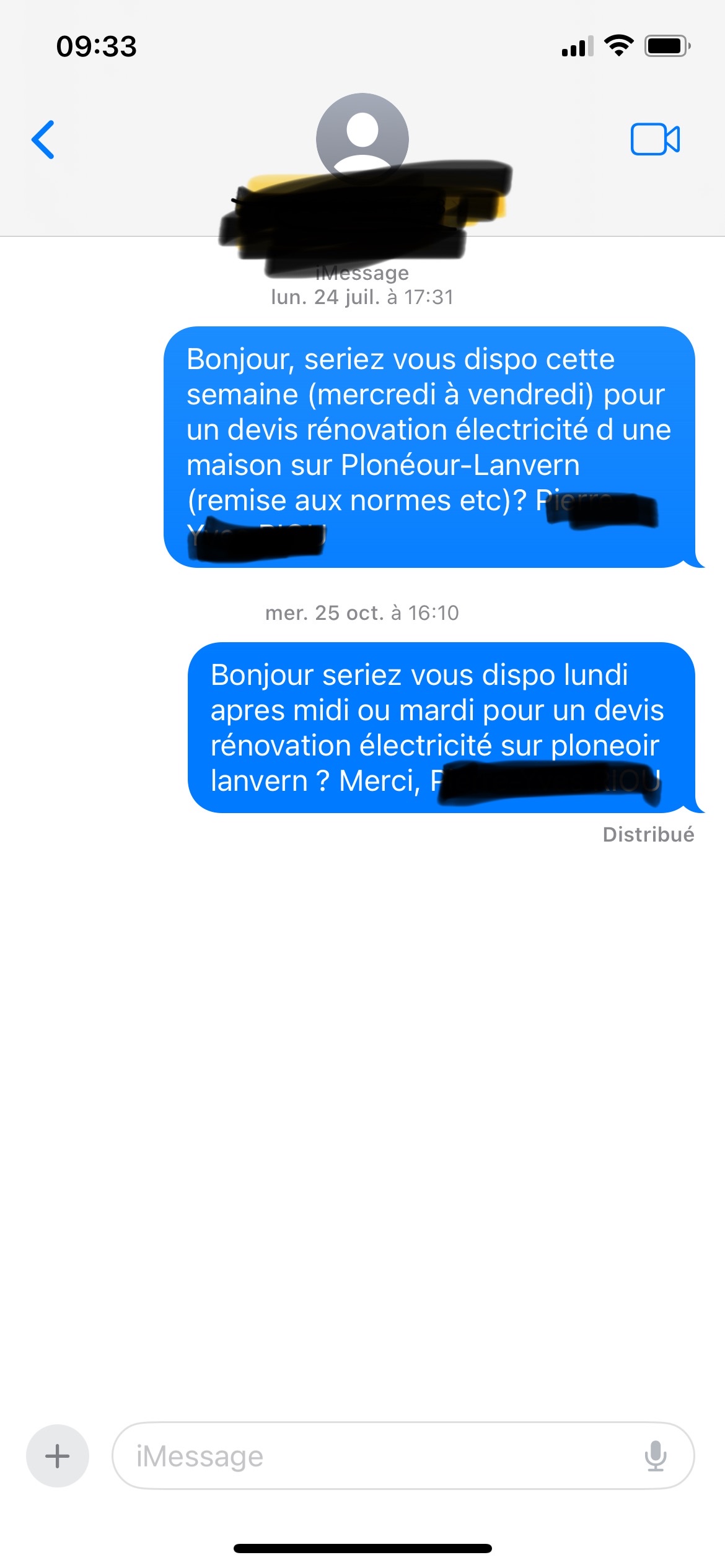
Task: Go back to the conversations list
Action: click(43, 139)
